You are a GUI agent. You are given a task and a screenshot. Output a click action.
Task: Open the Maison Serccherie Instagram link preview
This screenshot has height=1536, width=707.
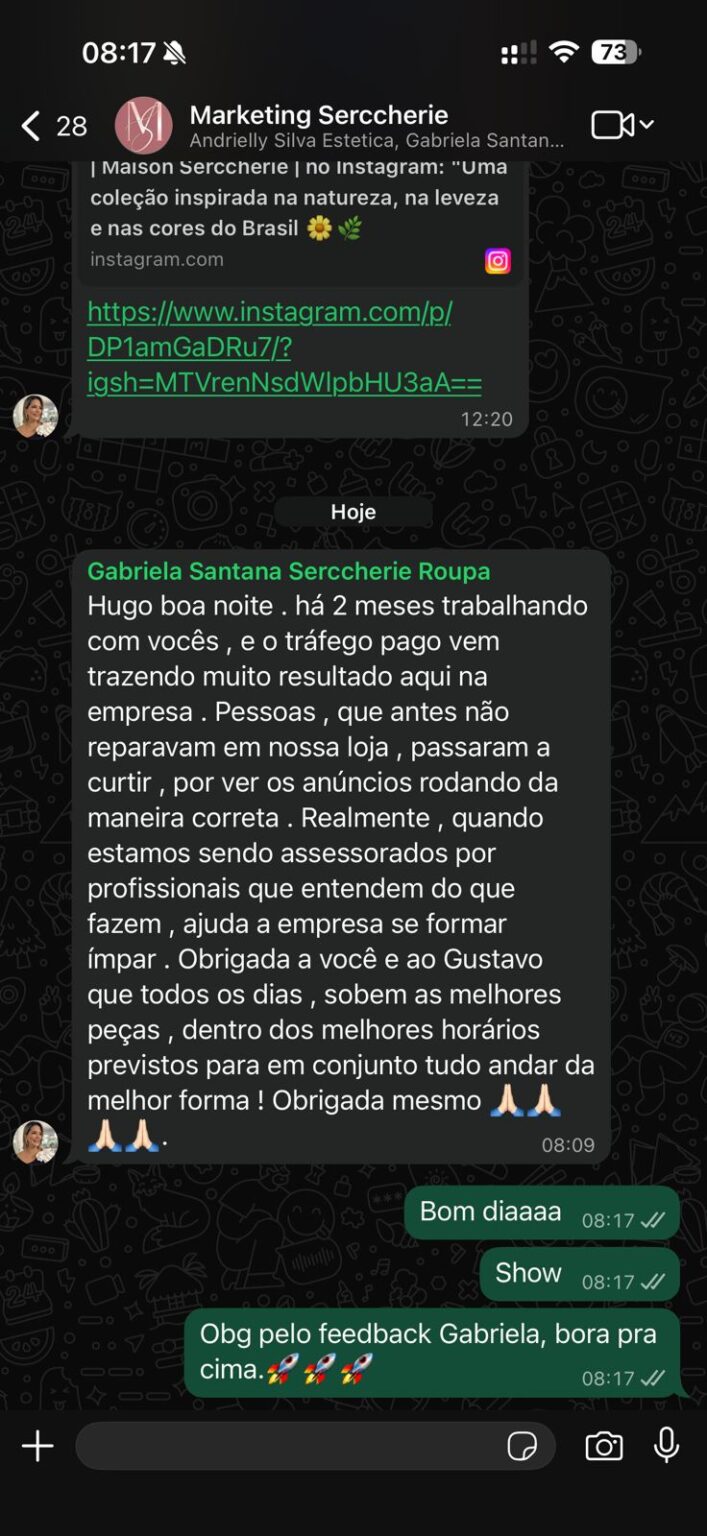298,213
